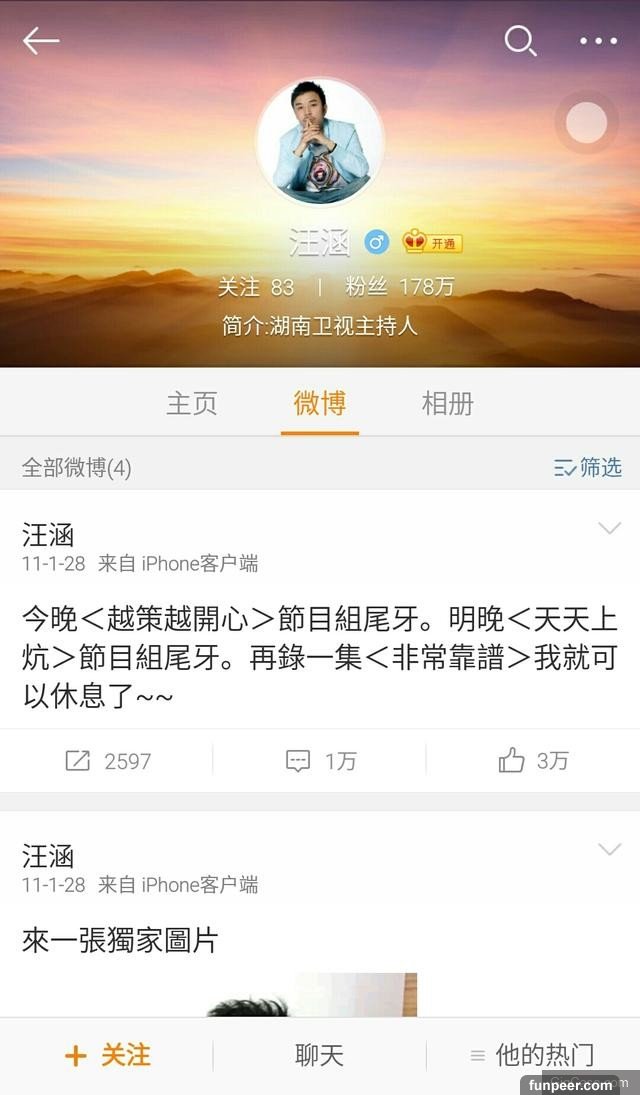View 汪涵's profile avatar
This screenshot has width=640, height=1095.
coord(320,141)
